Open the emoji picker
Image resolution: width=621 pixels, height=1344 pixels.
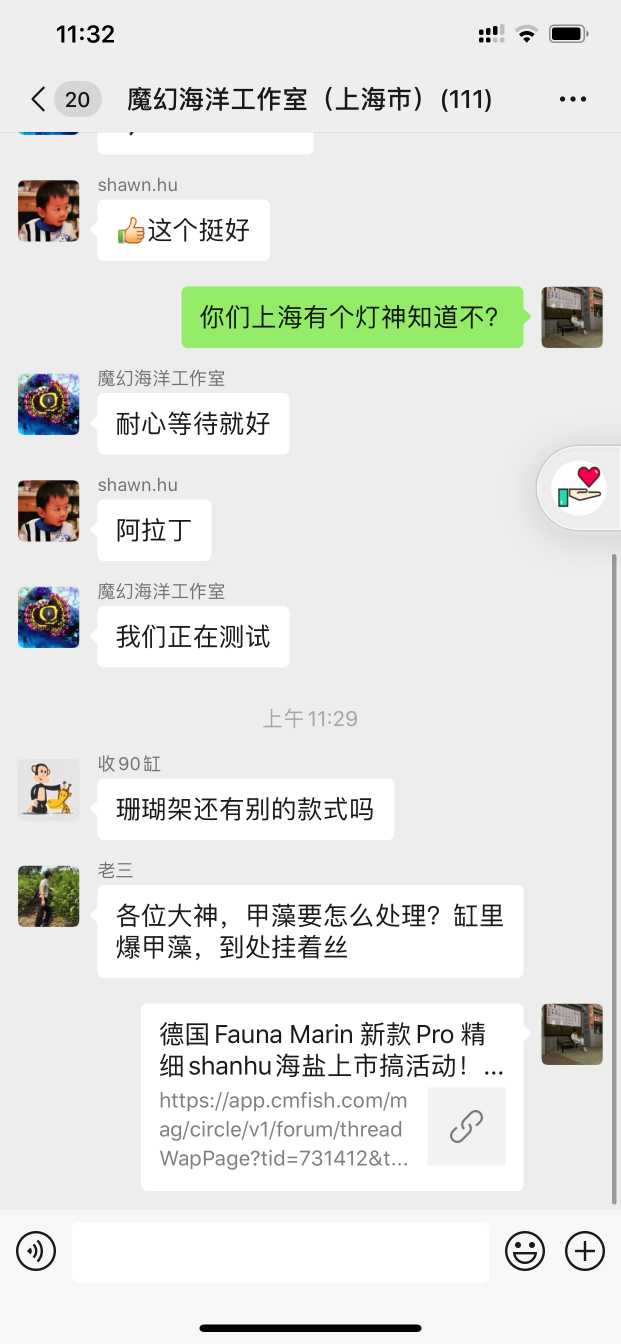coord(525,1251)
